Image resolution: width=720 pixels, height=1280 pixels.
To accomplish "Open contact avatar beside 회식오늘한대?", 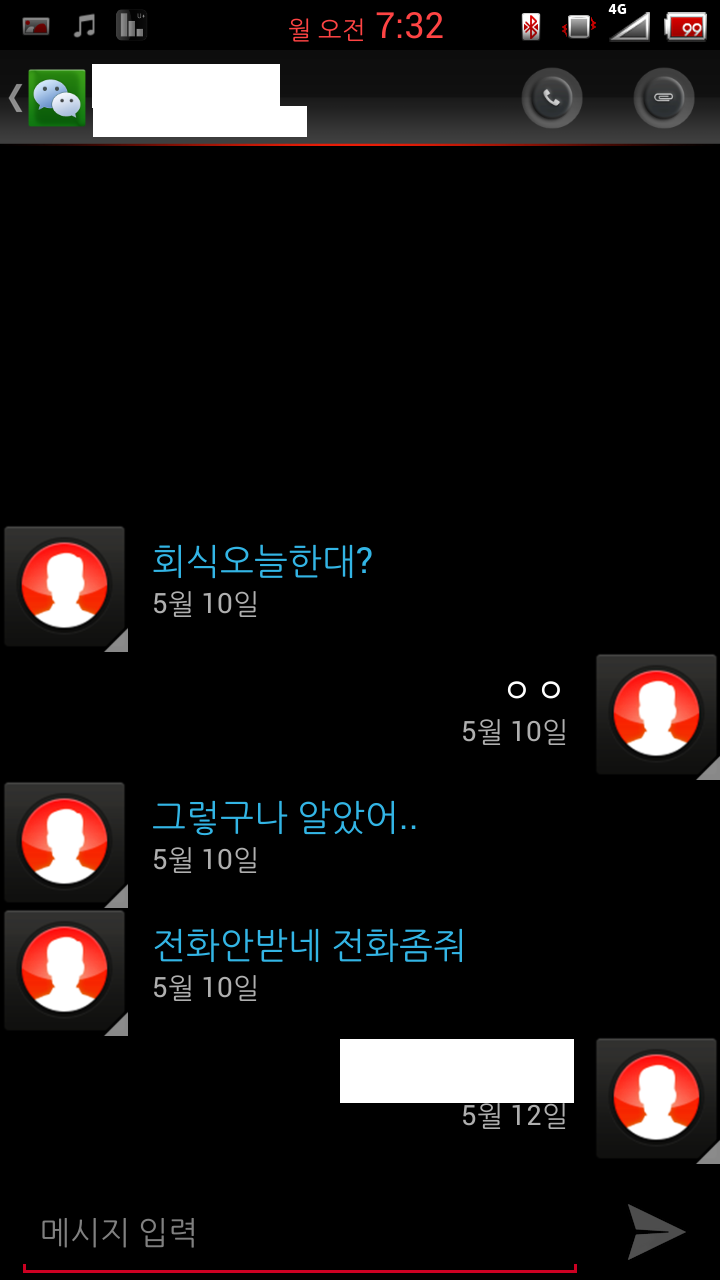I will tap(65, 587).
